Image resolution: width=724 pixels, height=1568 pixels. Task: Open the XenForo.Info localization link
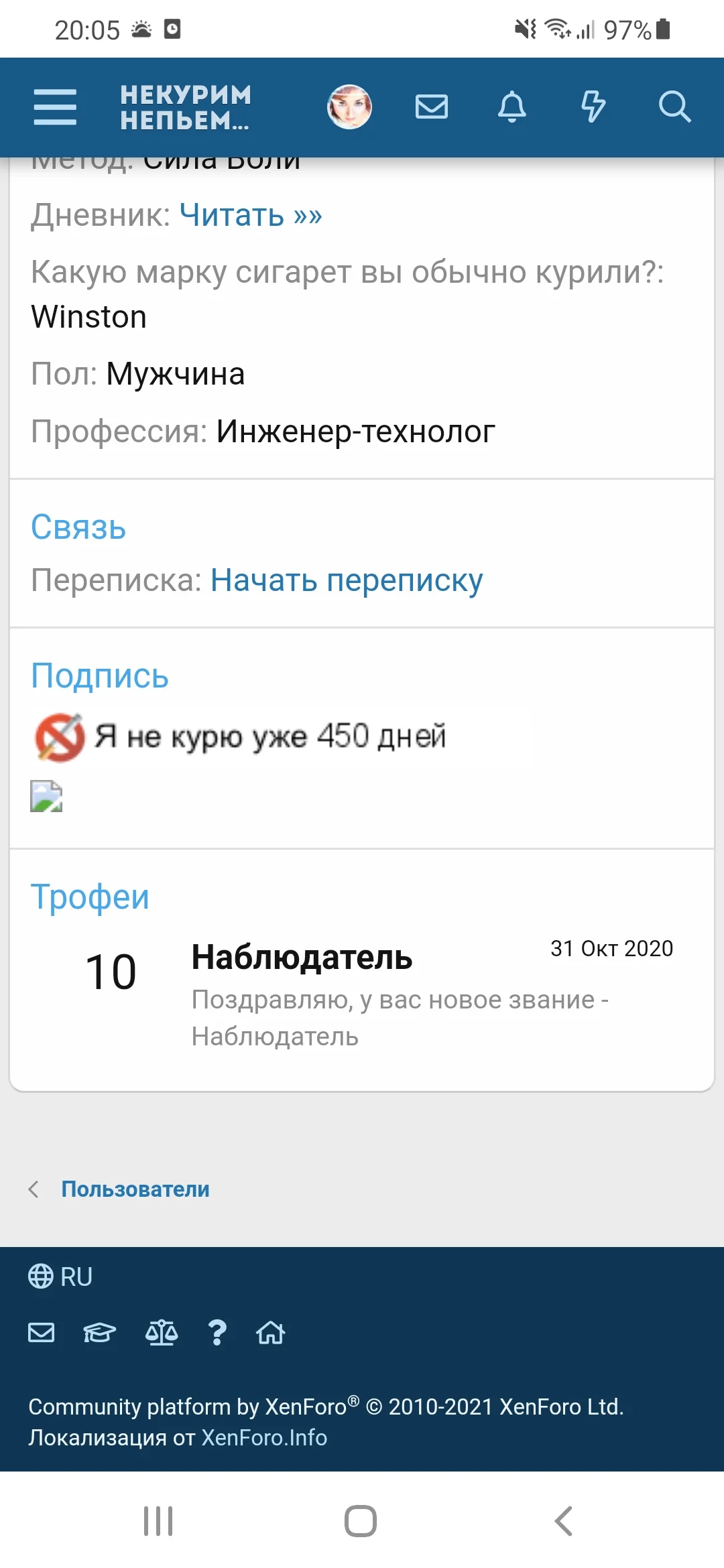(263, 1437)
